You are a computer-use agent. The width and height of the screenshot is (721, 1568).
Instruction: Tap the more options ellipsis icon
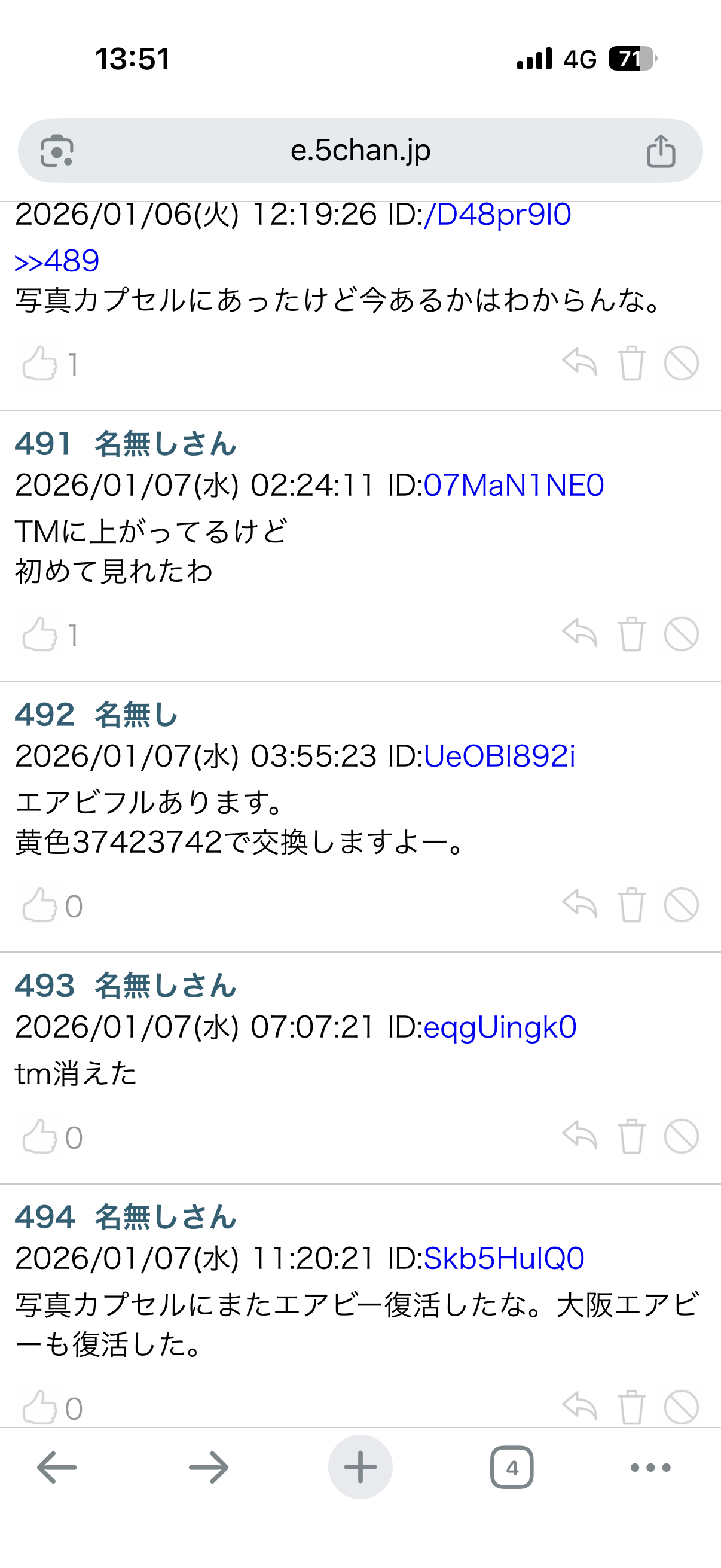(649, 1466)
